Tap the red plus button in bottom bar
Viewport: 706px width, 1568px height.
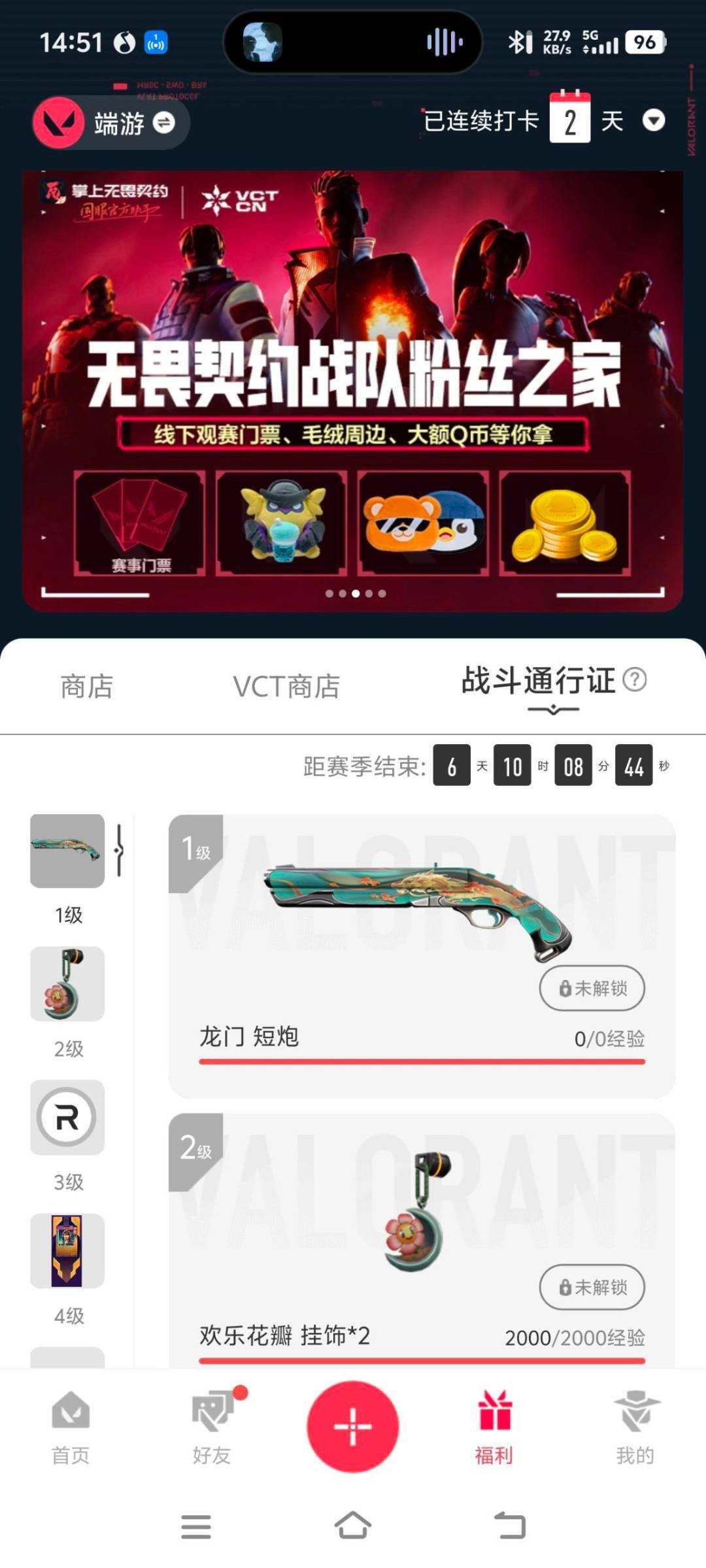(353, 1426)
